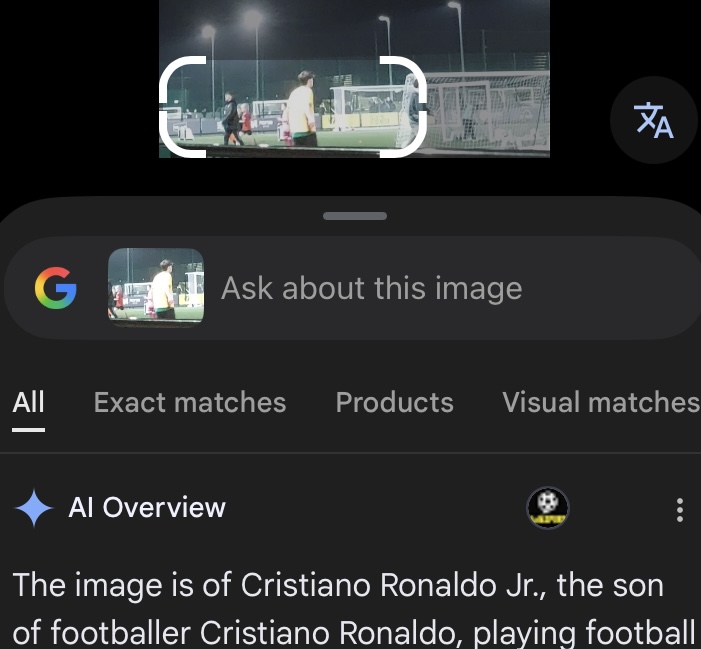Open the AI Overview source icon
Screen dimensions: 701x649
point(547,508)
